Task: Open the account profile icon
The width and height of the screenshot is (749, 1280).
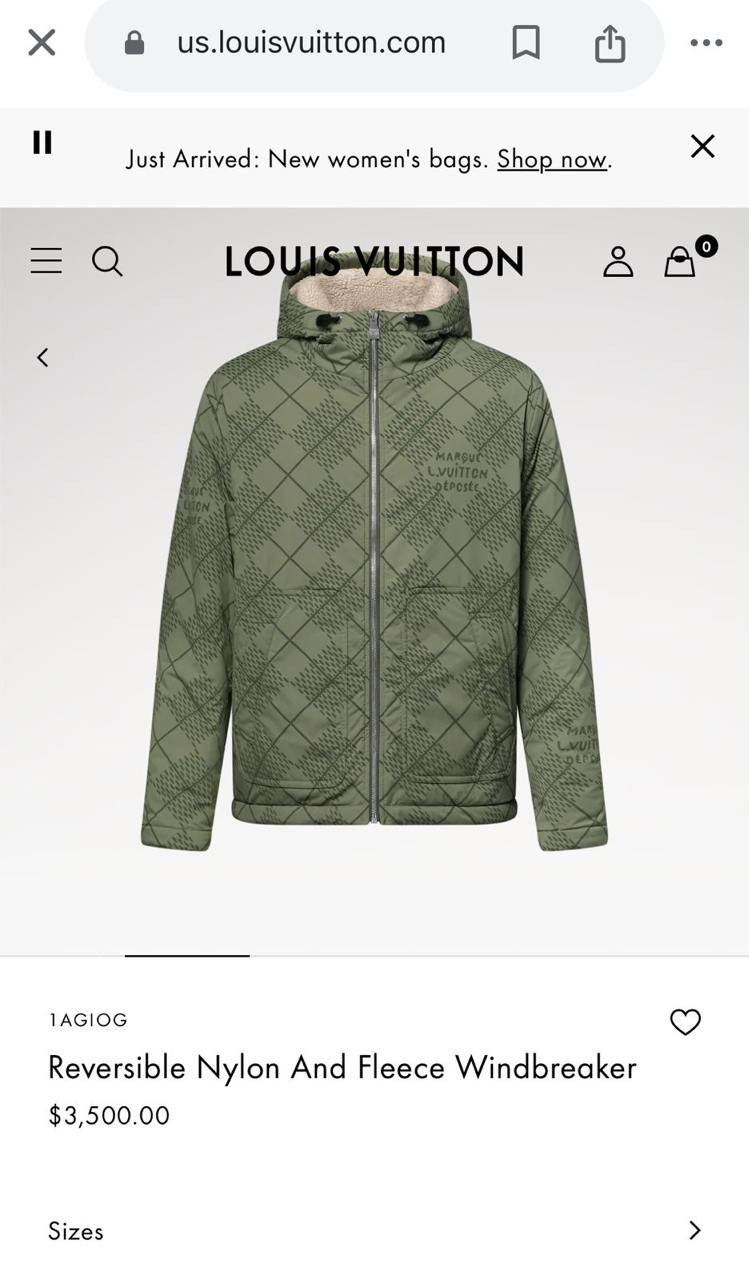Action: coord(618,261)
